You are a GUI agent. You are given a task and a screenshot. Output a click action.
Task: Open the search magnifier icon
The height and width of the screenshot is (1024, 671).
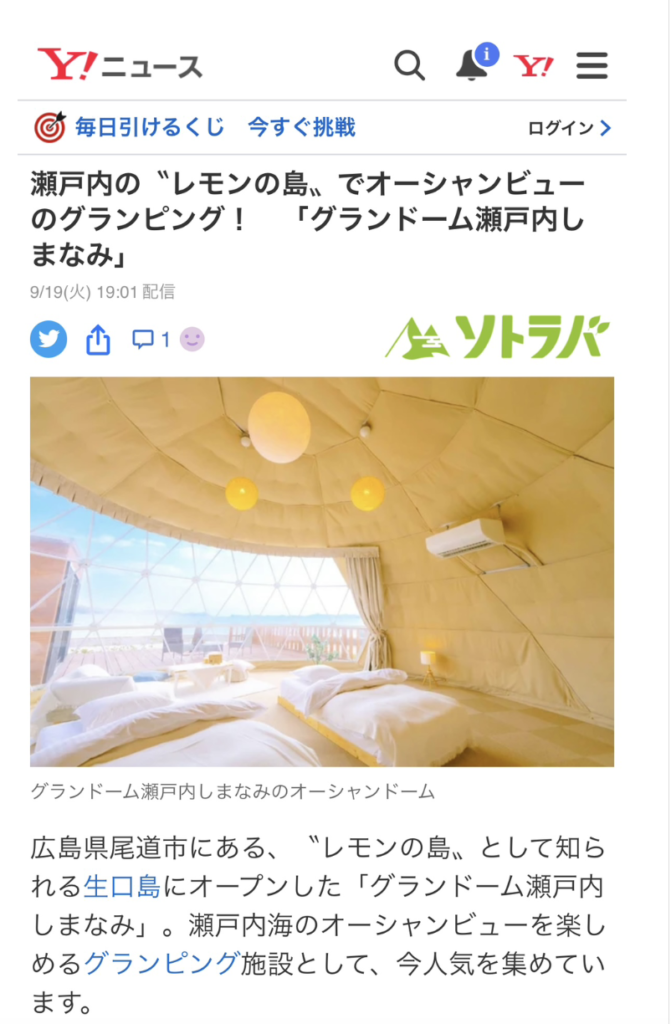(x=409, y=66)
